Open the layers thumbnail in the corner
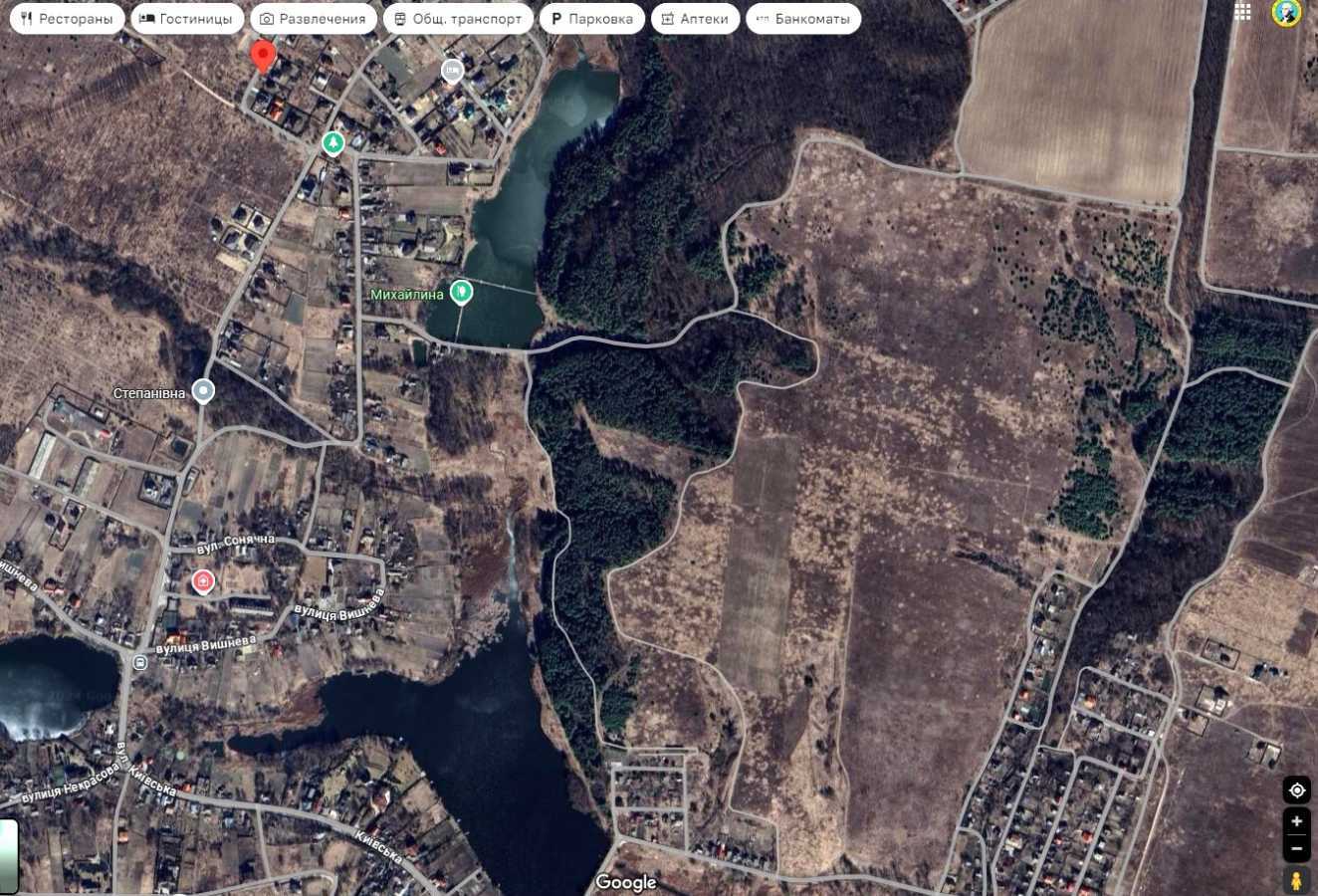 pos(8,855)
